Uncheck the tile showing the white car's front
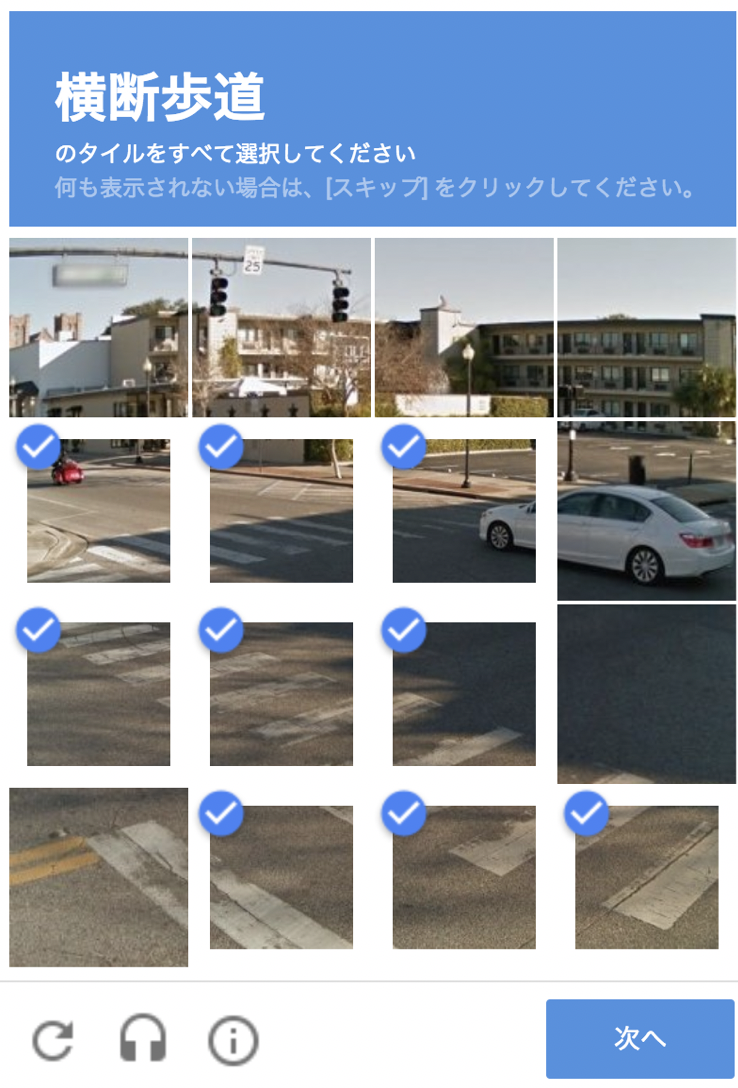This screenshot has height=1088, width=738. [x=464, y=511]
